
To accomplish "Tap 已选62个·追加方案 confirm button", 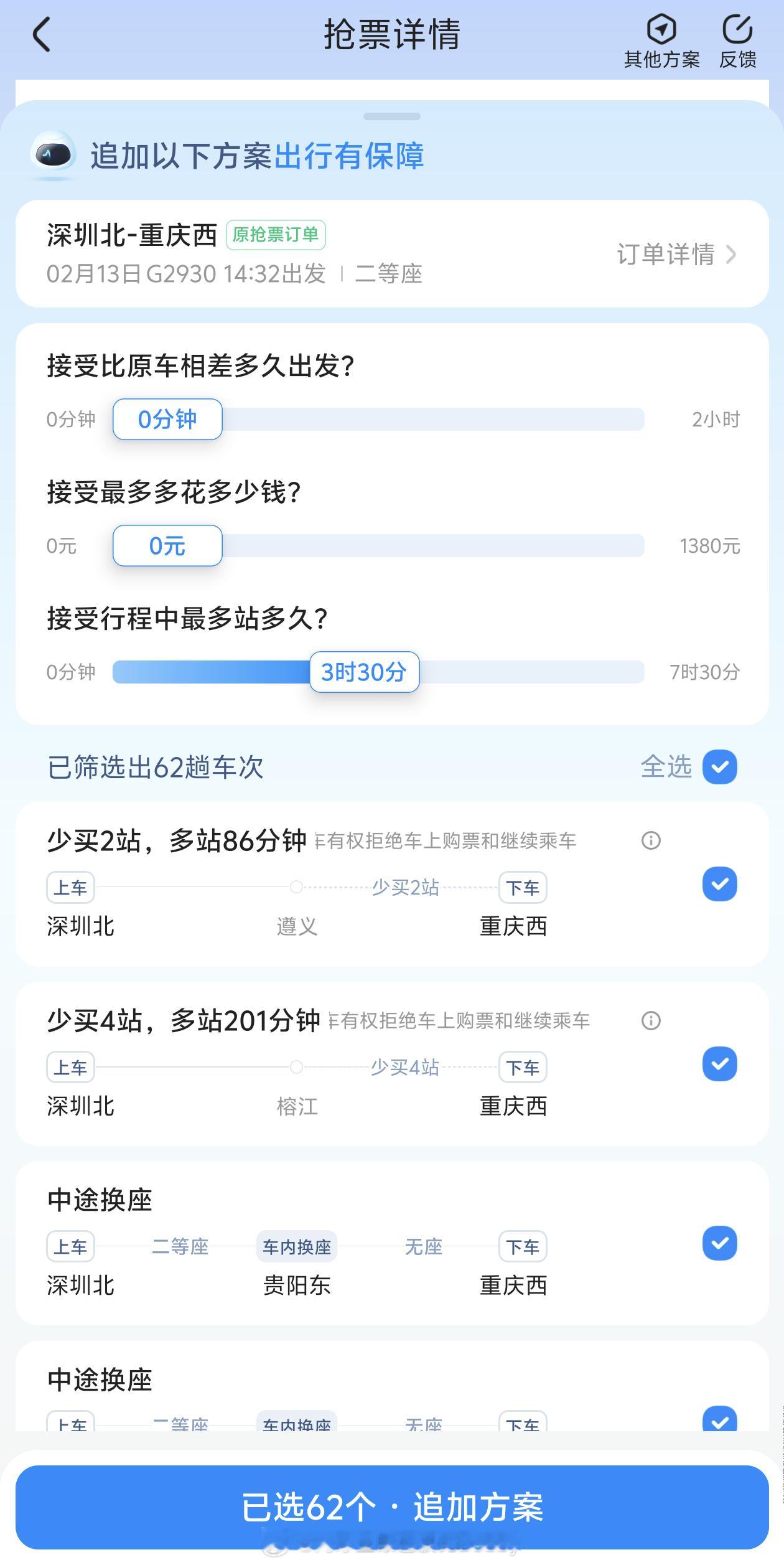I will click(x=392, y=1506).
